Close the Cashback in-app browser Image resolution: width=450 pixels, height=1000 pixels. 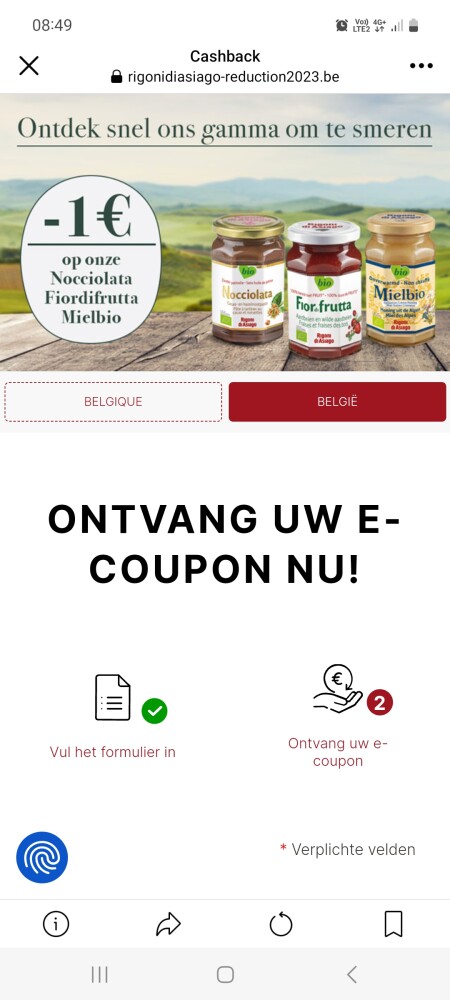pos(29,66)
